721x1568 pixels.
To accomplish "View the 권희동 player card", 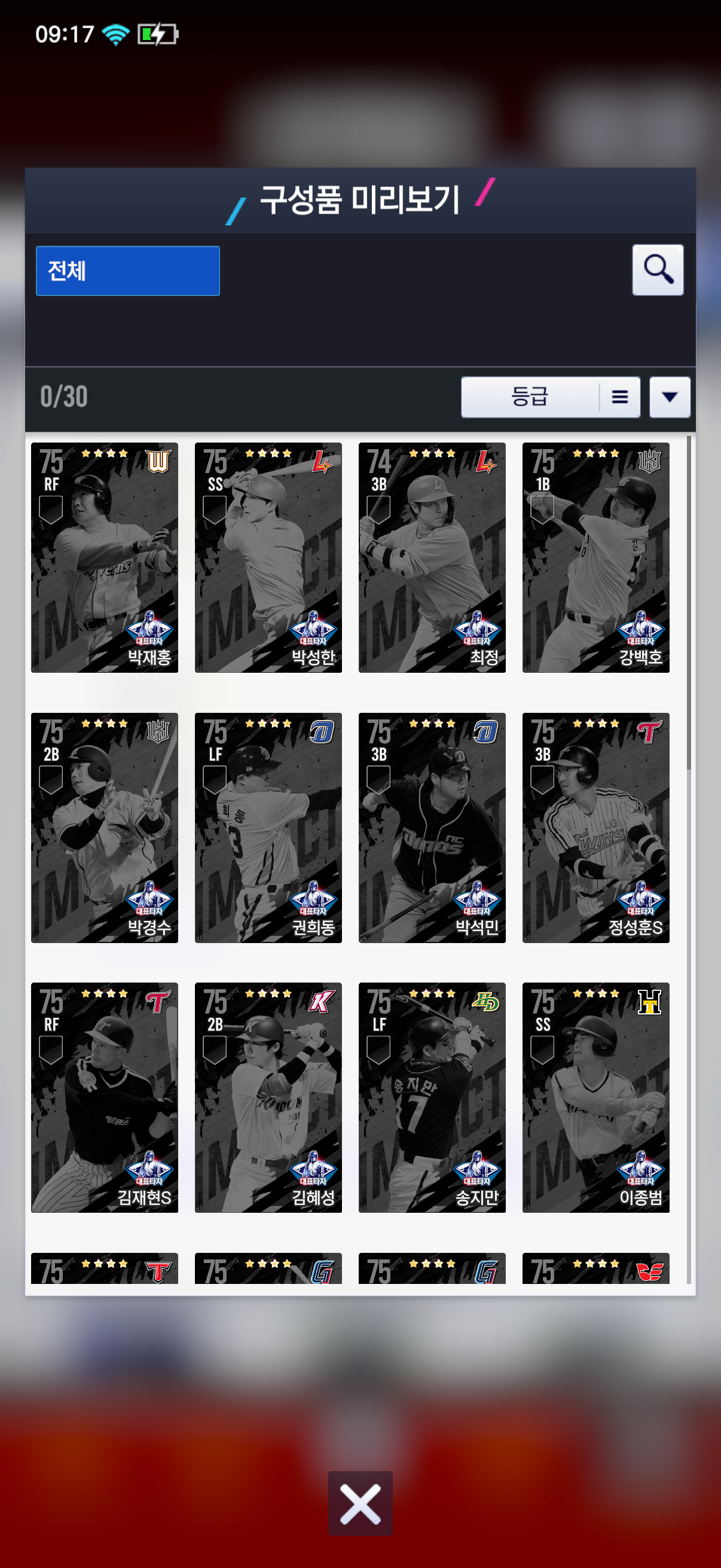I will 268,827.
